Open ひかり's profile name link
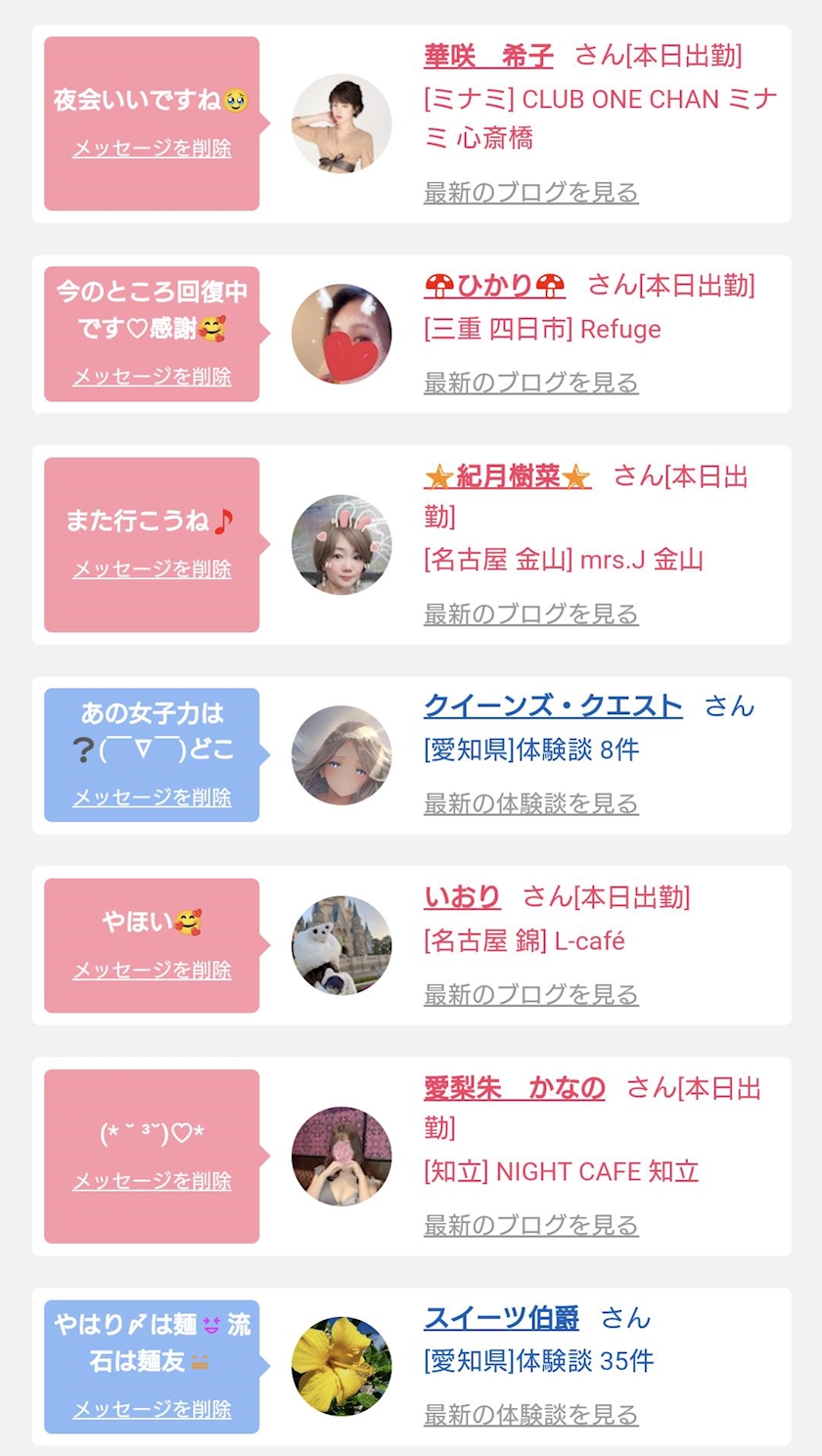 [495, 286]
